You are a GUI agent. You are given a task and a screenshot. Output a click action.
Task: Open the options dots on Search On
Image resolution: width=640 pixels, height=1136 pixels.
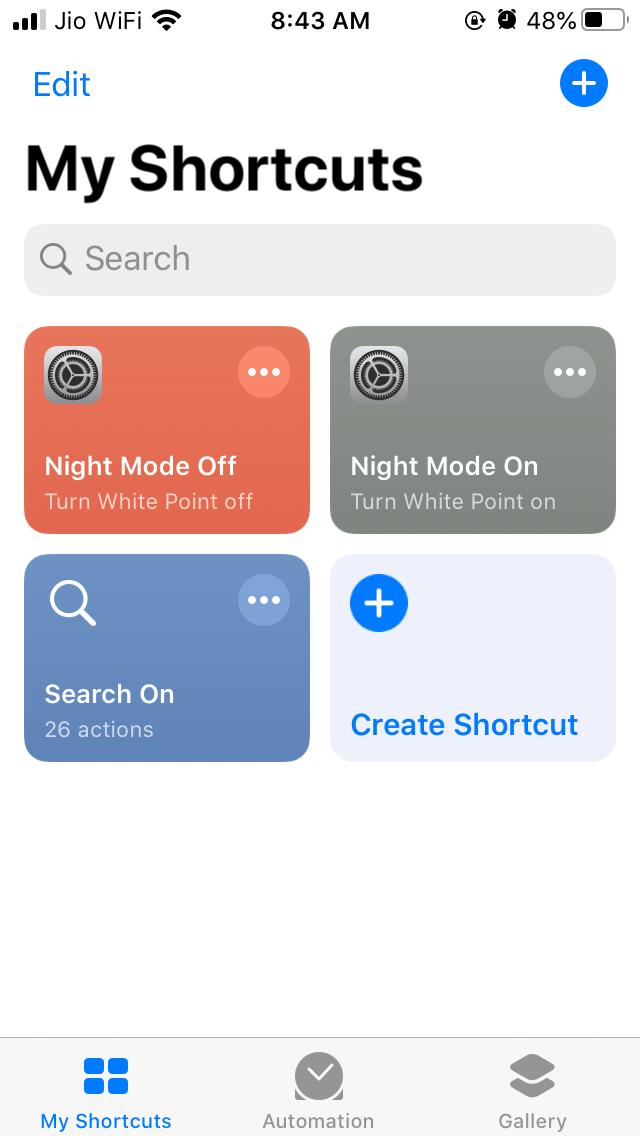264,600
